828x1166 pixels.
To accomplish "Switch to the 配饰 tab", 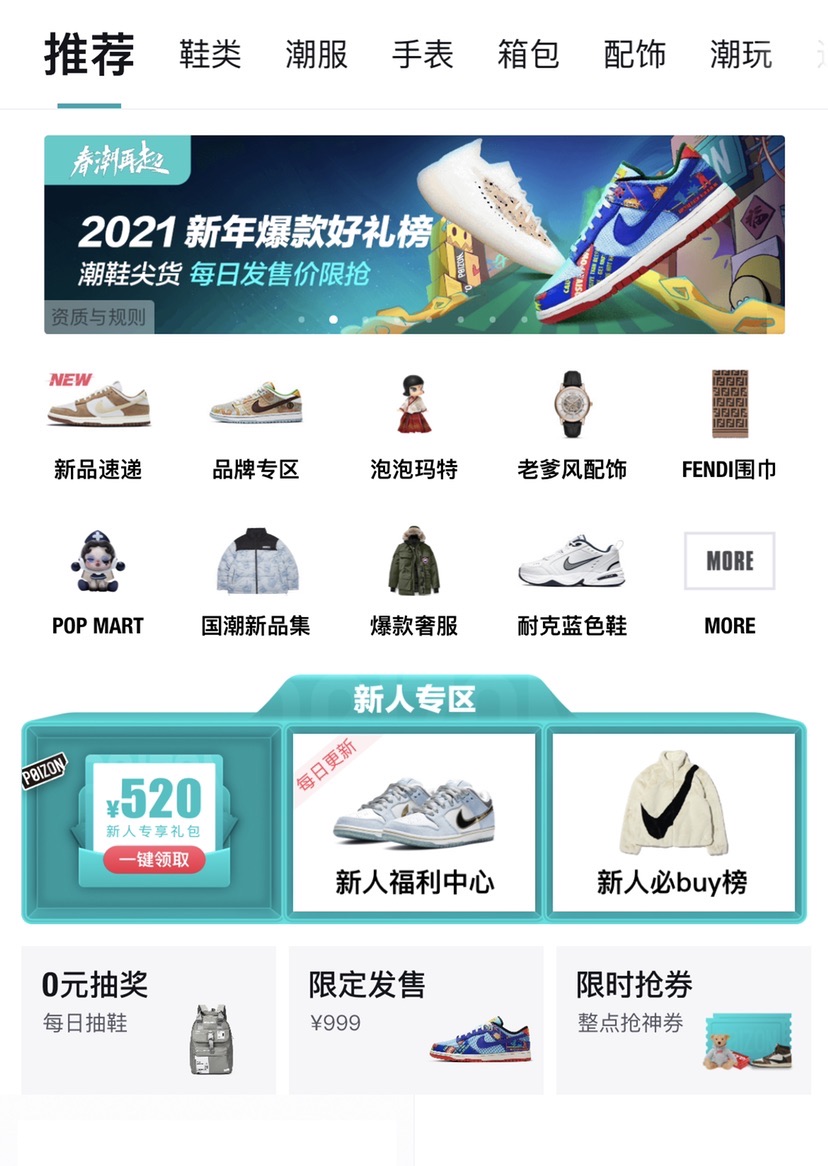I will tap(634, 54).
